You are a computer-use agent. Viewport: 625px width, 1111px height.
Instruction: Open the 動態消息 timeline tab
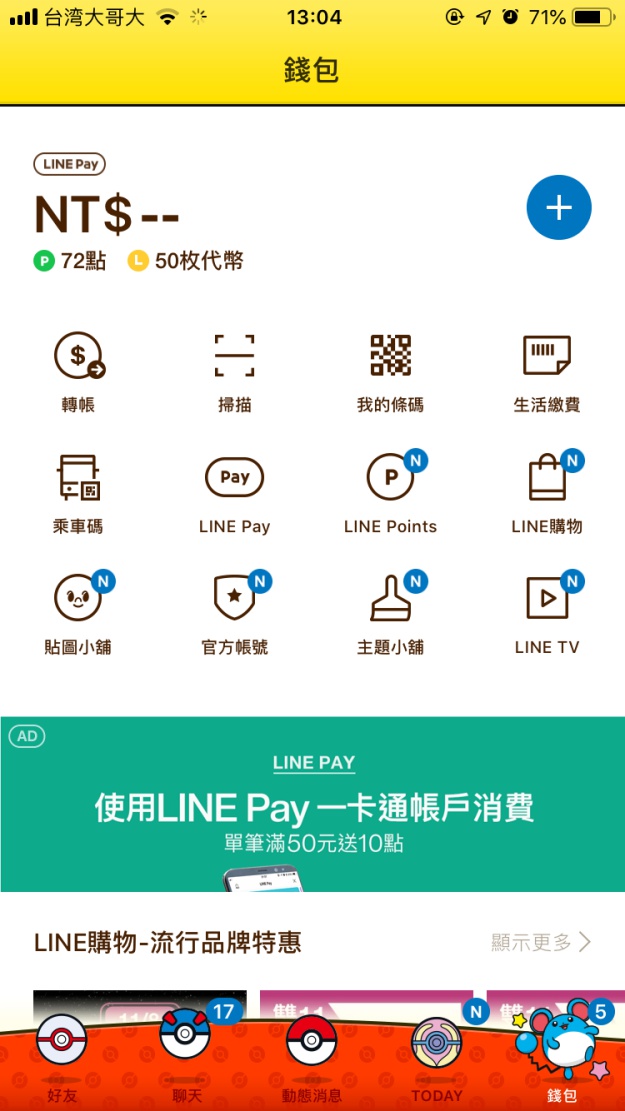click(311, 1058)
